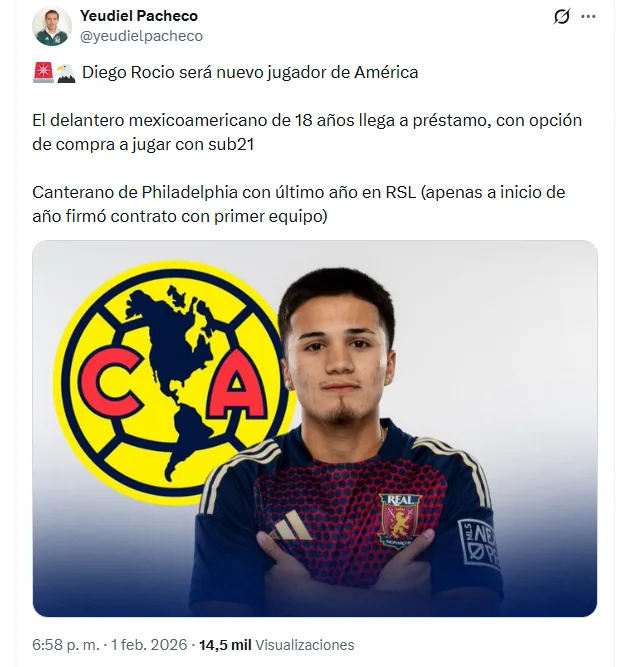Enlarge the Diego Rocio América image
Screen dimensions: 629x667
tap(315, 428)
